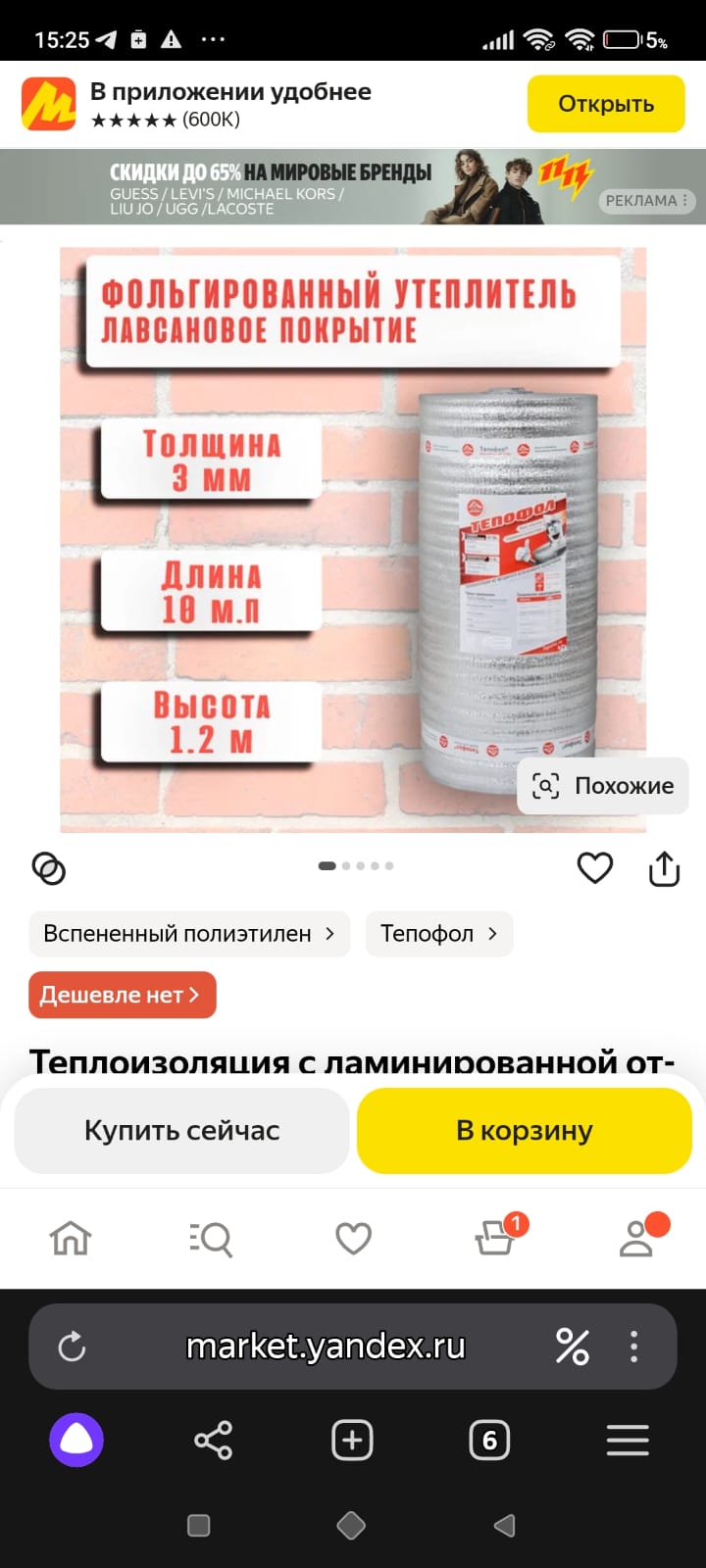Tap the Дешевле нет badge
Screen dimensions: 706x1568
pos(123,995)
